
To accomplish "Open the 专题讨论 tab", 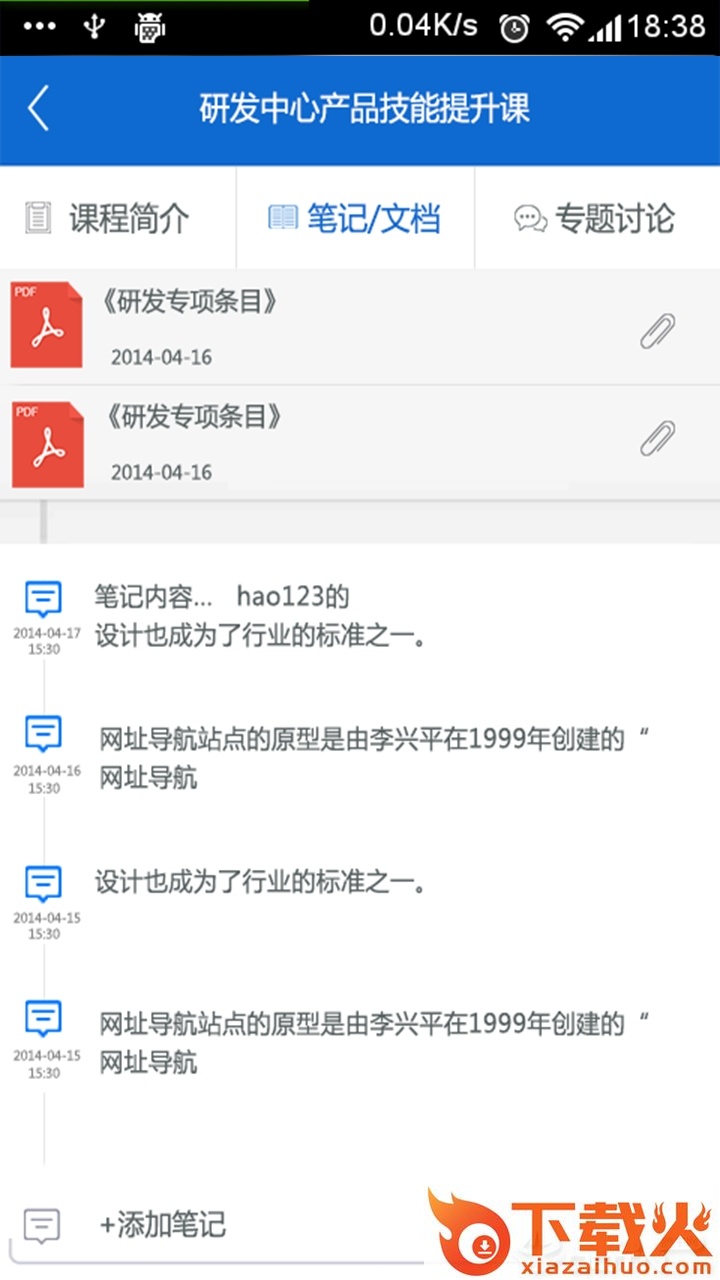I will coord(597,218).
